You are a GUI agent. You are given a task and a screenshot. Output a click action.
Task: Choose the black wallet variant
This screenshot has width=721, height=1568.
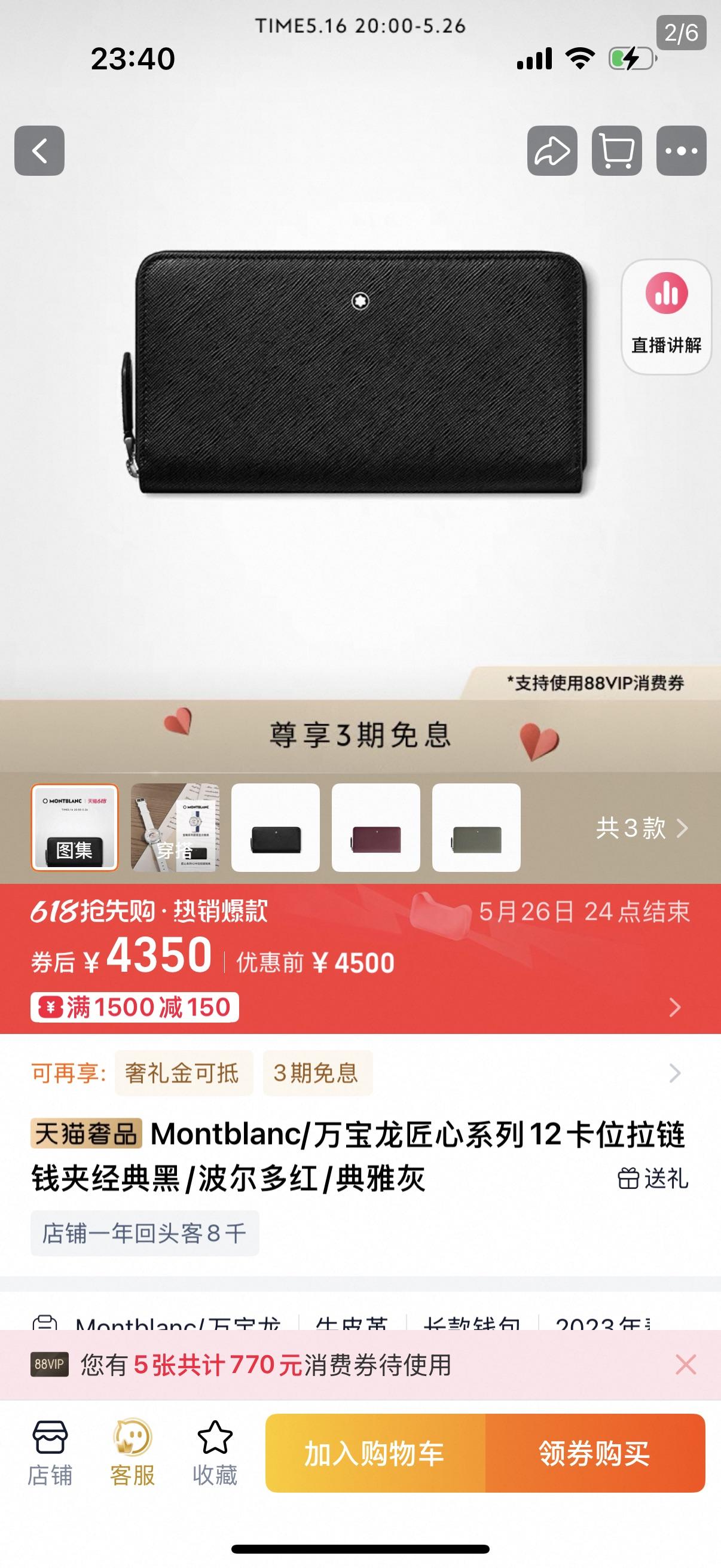276,827
